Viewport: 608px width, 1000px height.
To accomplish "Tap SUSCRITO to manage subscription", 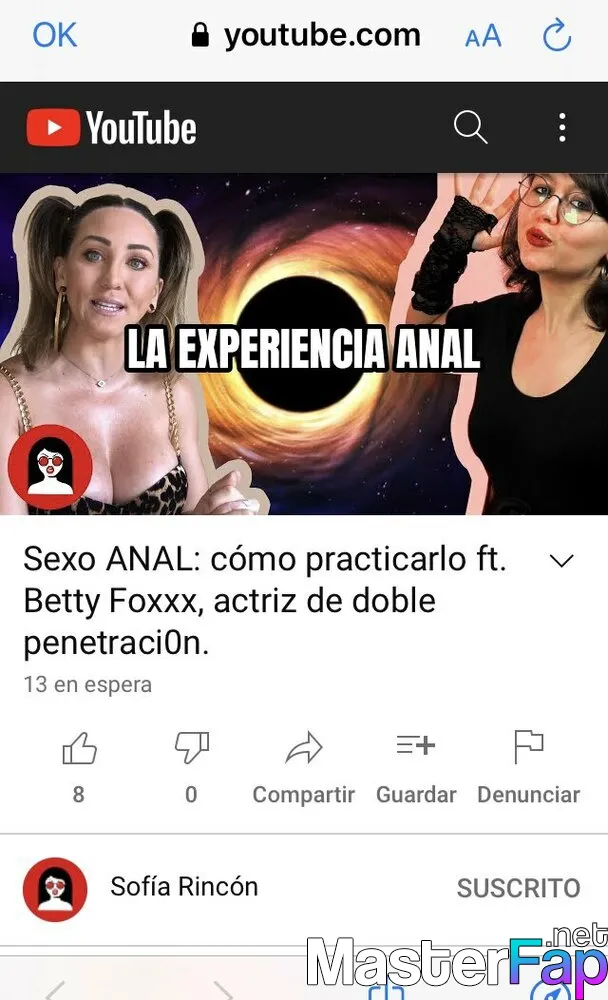I will click(519, 888).
